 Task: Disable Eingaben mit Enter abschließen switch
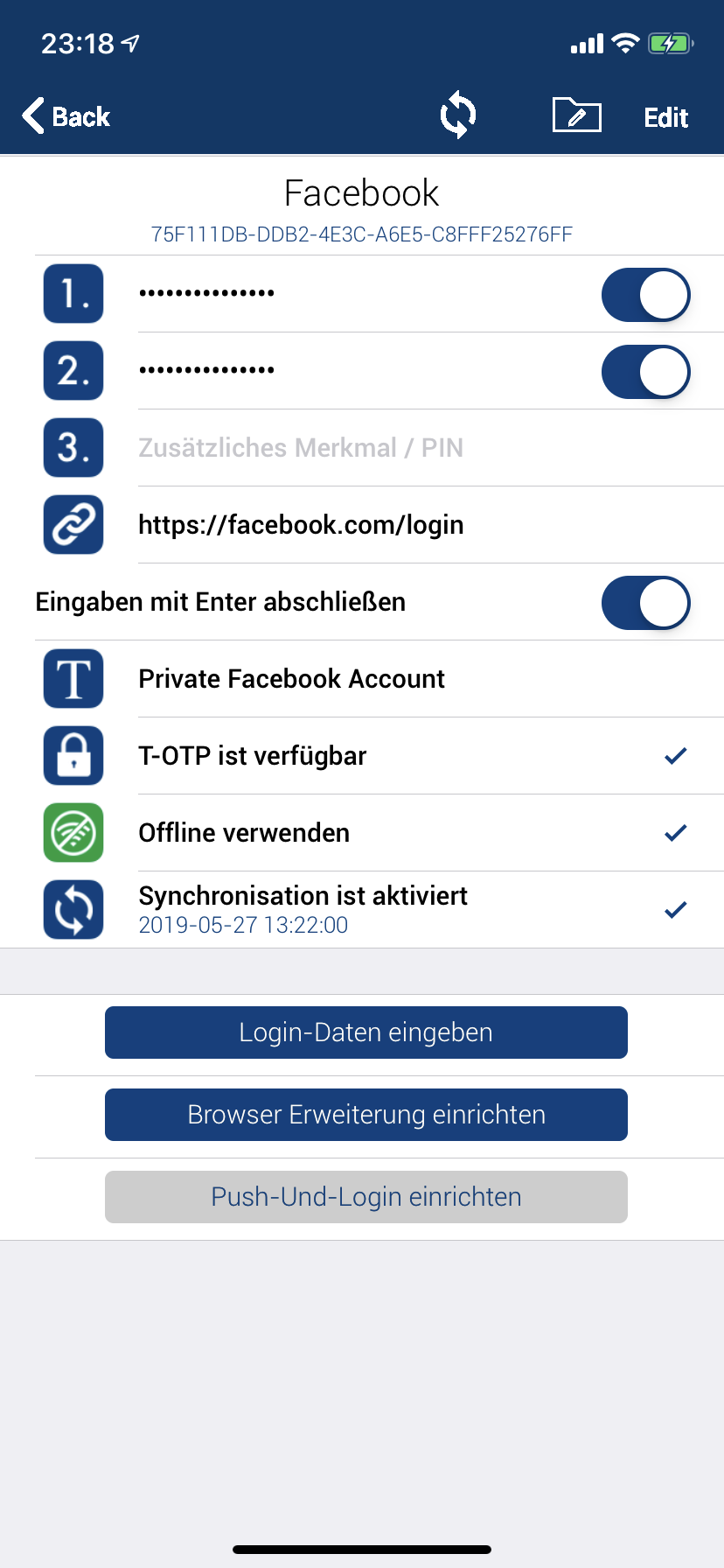(645, 603)
